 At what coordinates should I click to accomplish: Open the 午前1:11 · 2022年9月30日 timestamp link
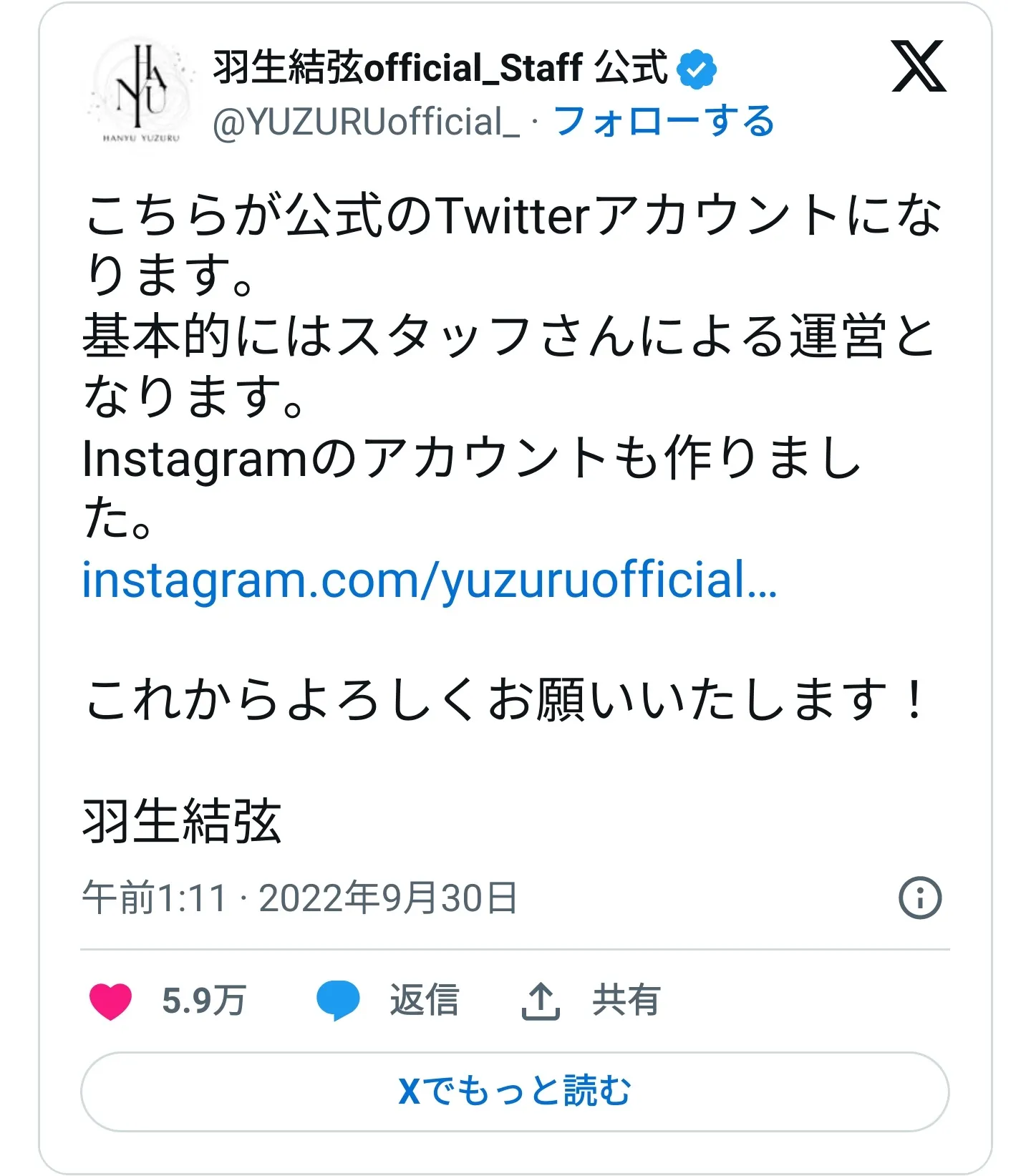click(299, 898)
